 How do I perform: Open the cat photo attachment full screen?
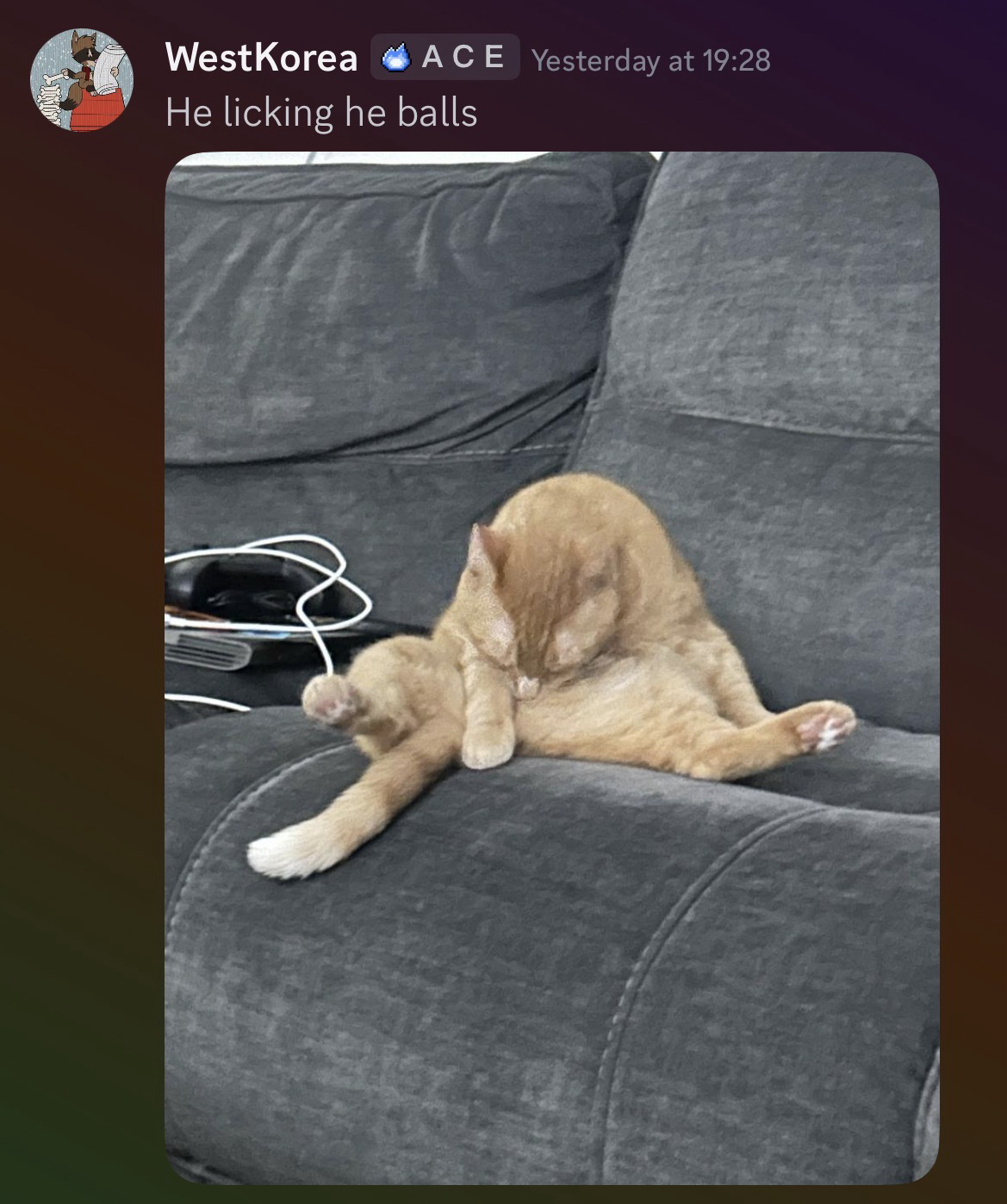click(551, 667)
